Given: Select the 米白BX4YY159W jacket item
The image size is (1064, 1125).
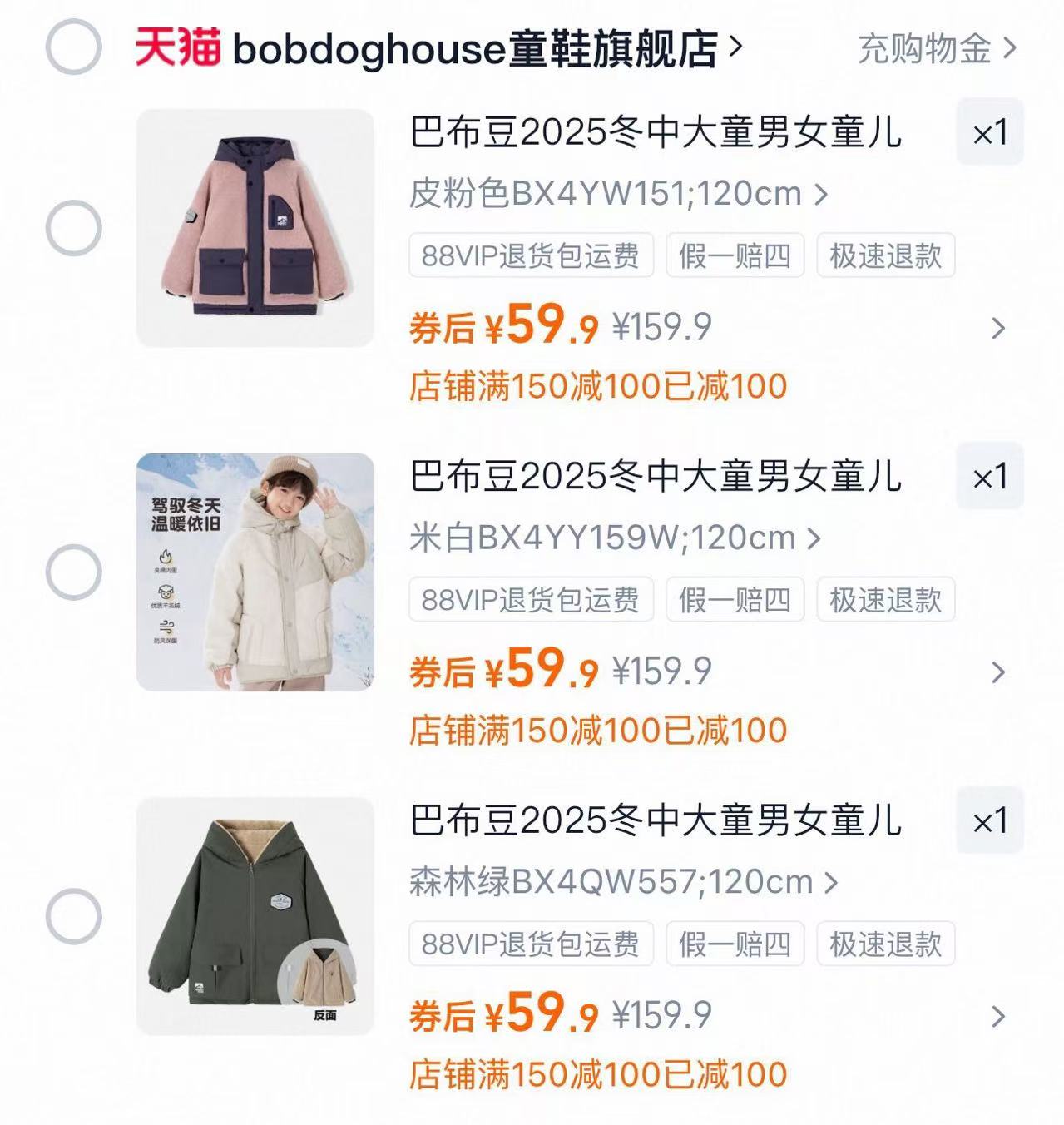Looking at the screenshot, I should tap(73, 572).
